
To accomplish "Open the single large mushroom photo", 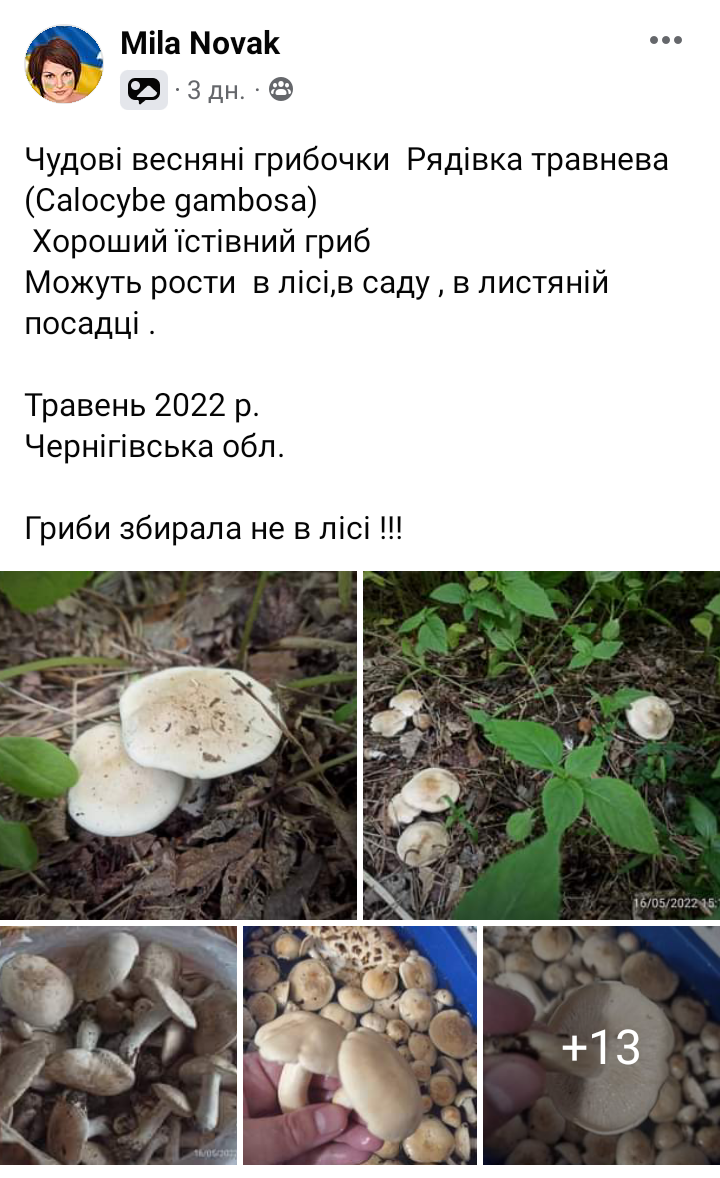I will 178,745.
